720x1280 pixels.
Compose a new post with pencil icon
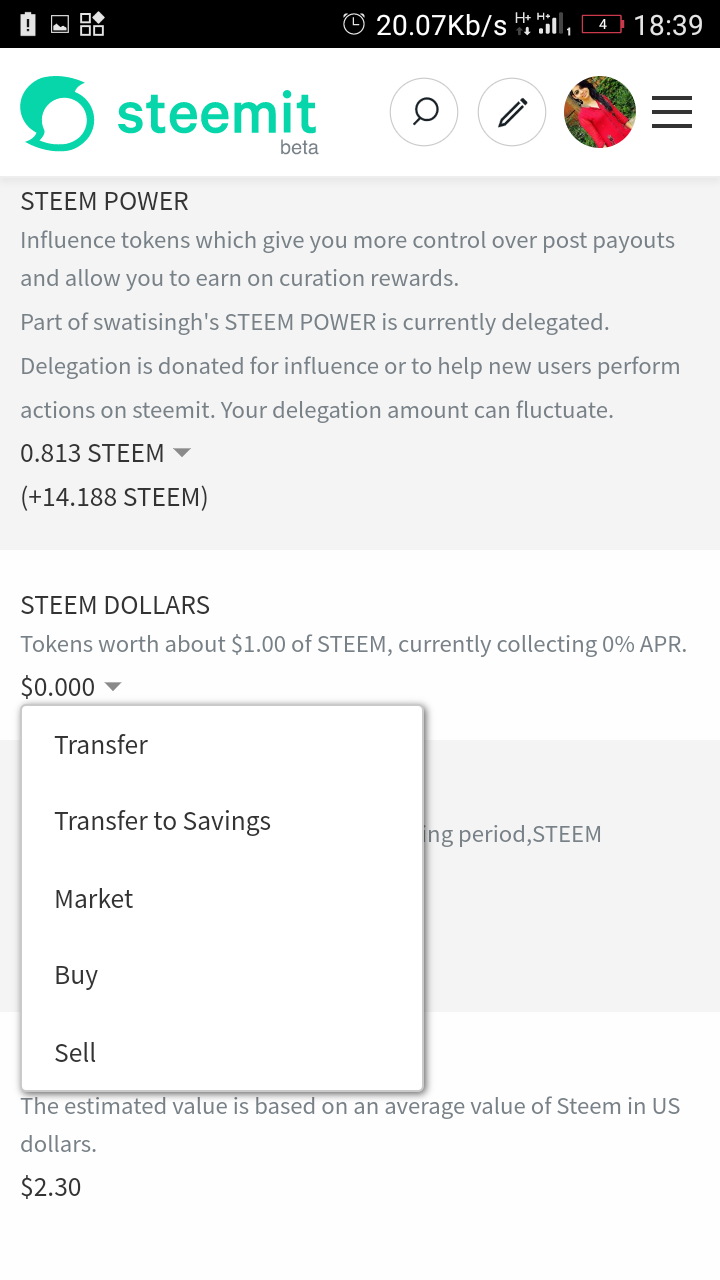click(512, 112)
